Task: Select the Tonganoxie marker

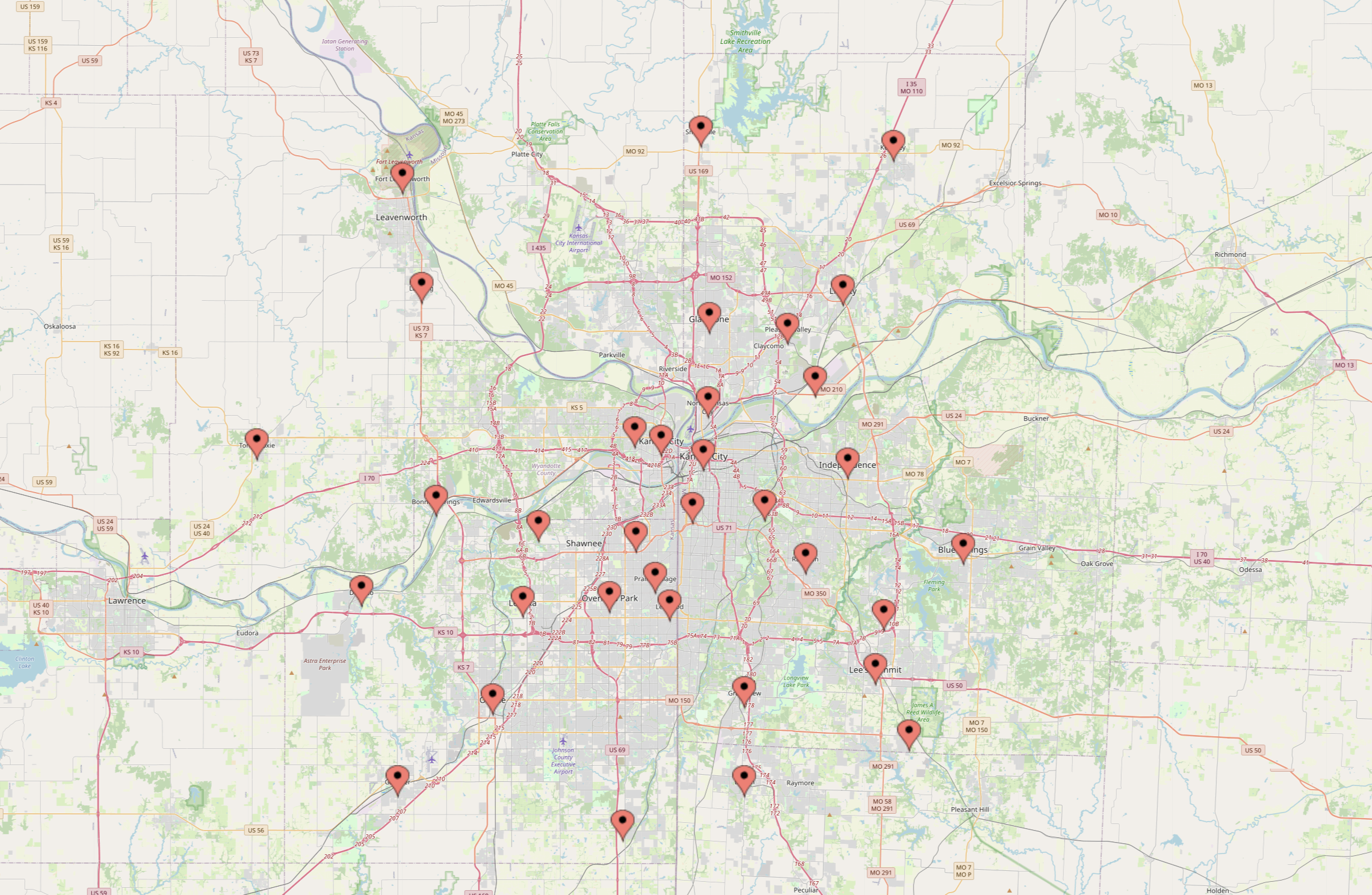Action: (257, 441)
